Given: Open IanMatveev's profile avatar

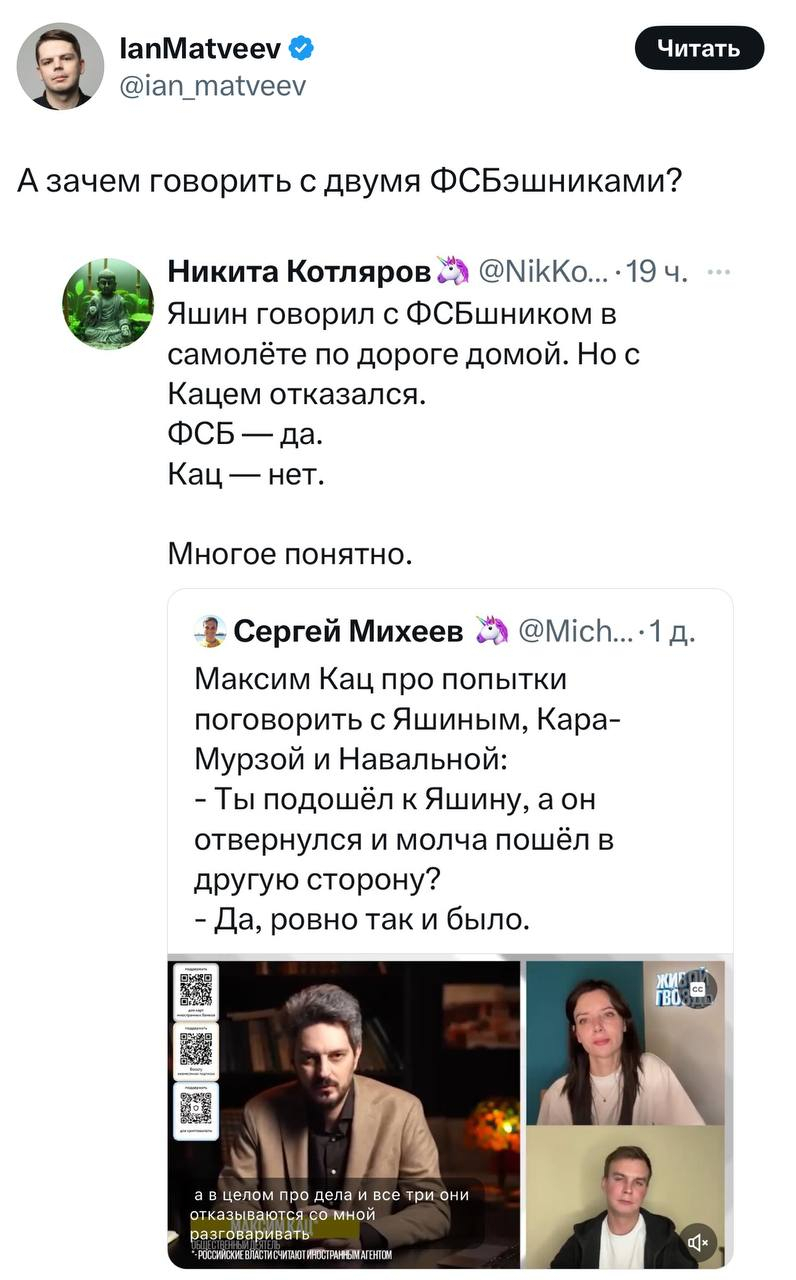Looking at the screenshot, I should pos(60,65).
